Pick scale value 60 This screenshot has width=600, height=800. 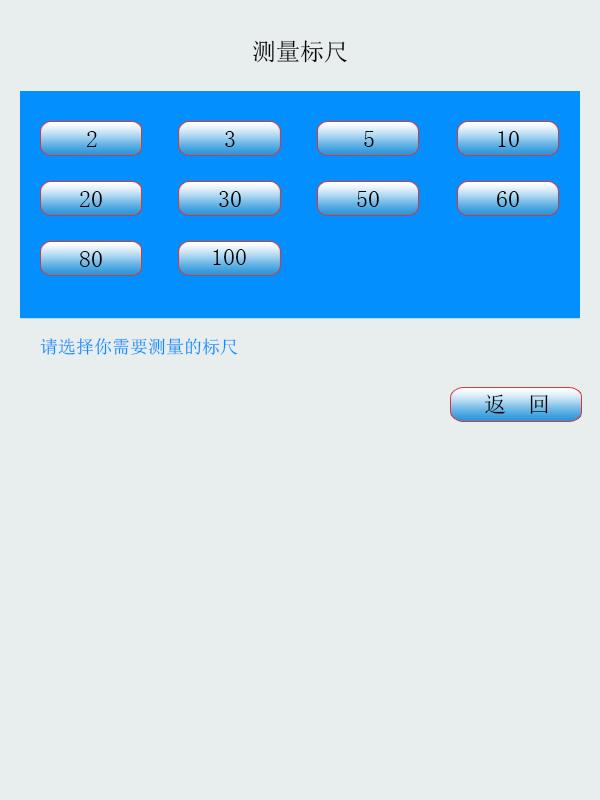508,199
